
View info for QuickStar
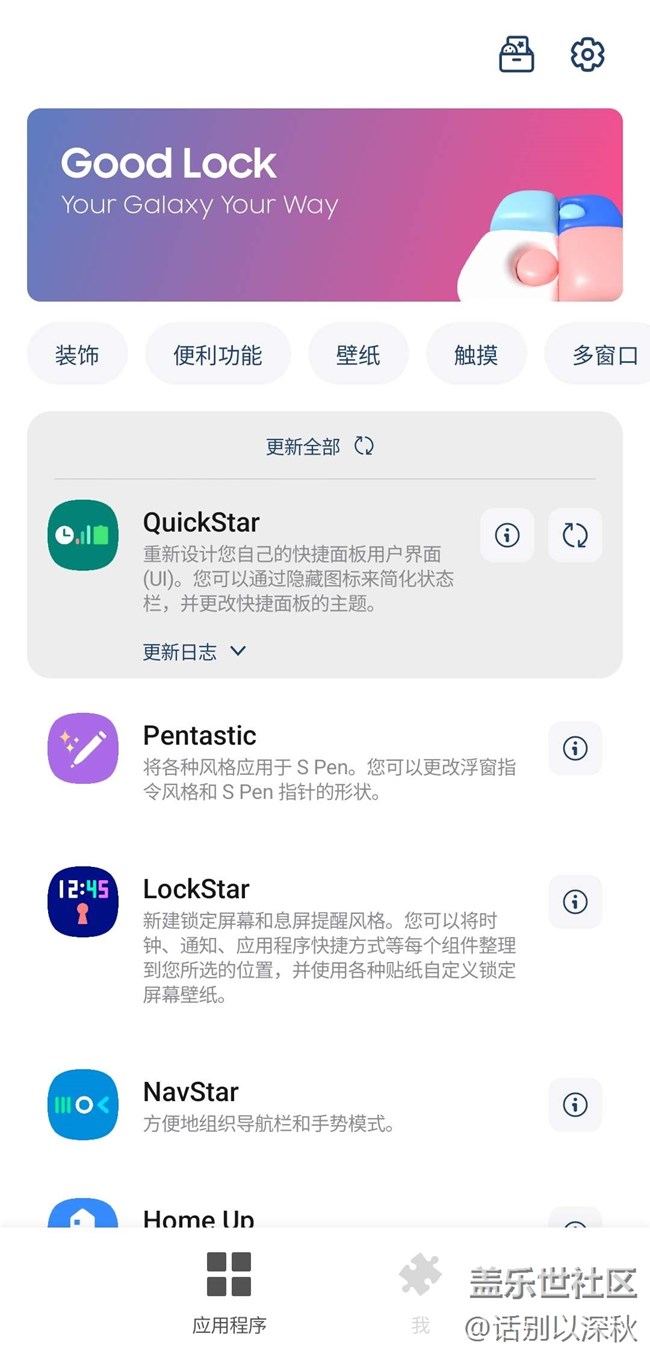pos(507,535)
